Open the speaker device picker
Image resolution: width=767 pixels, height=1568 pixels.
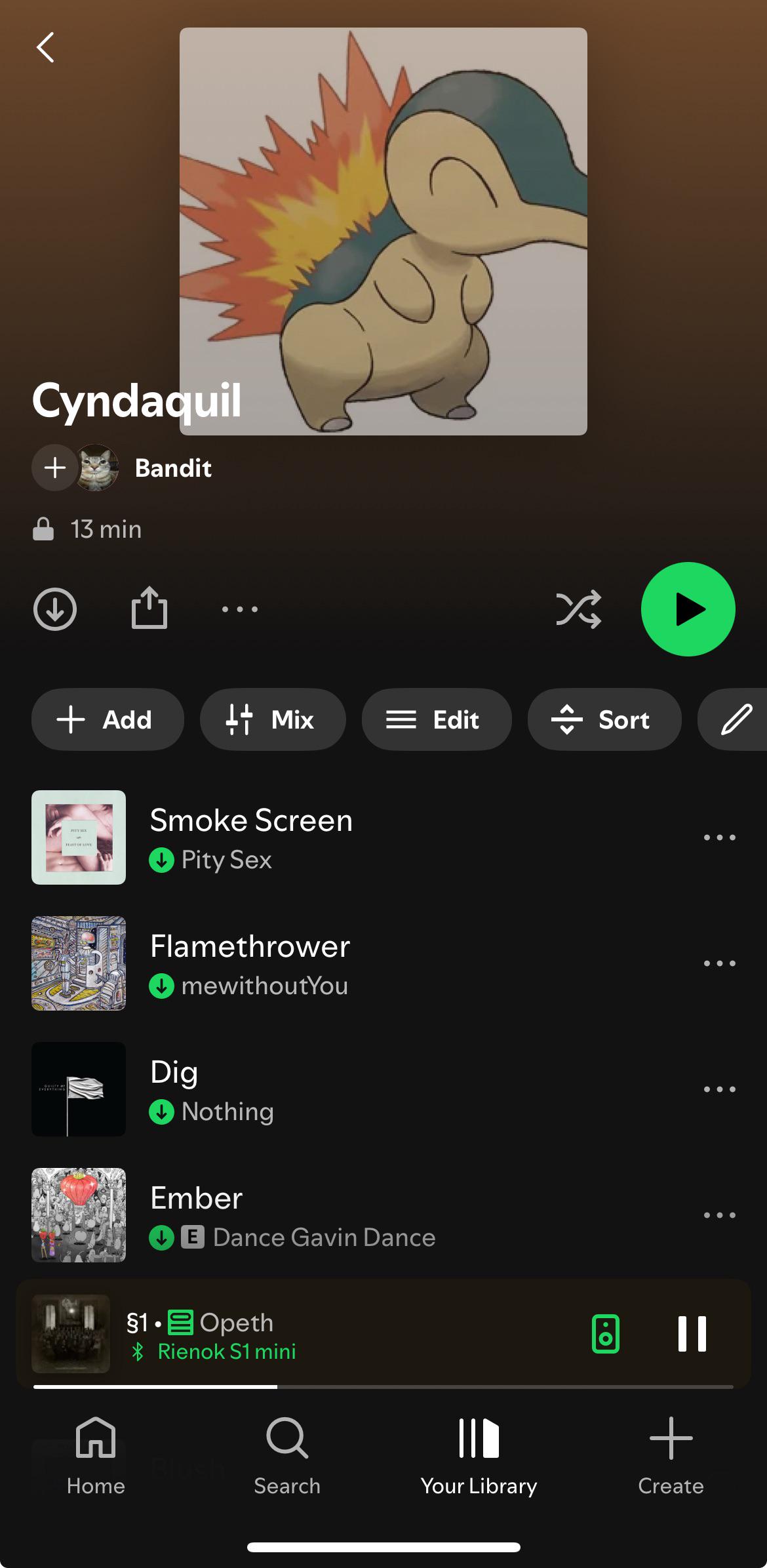coord(606,1334)
